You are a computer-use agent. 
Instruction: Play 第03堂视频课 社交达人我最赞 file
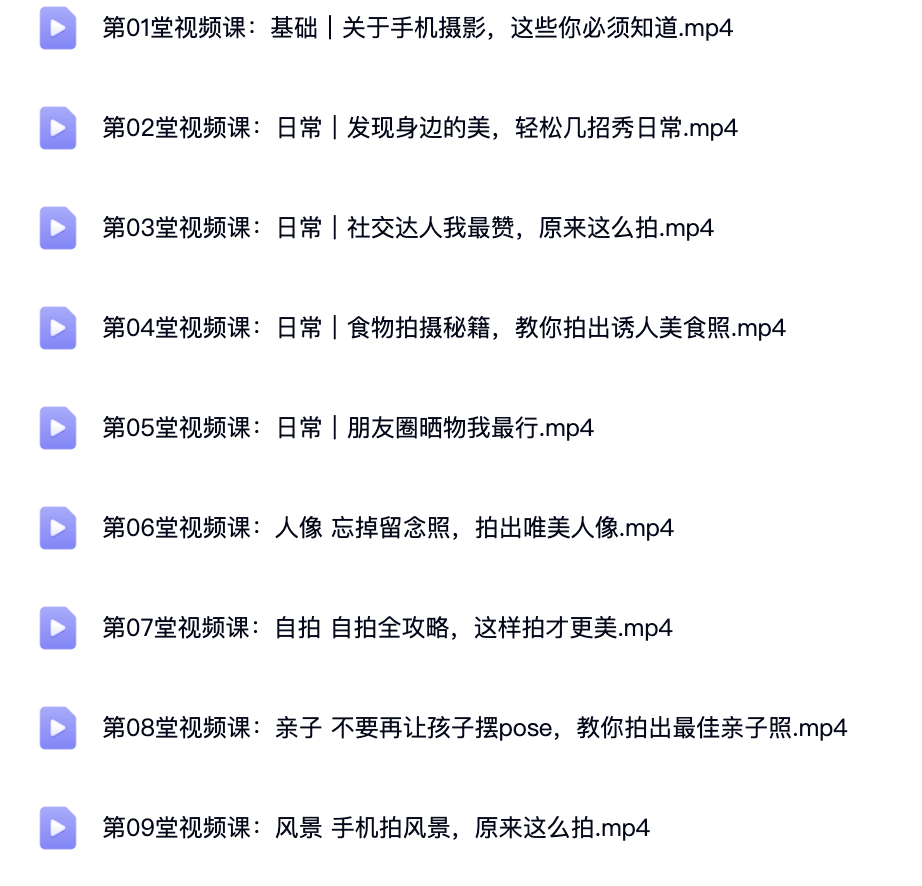point(408,228)
